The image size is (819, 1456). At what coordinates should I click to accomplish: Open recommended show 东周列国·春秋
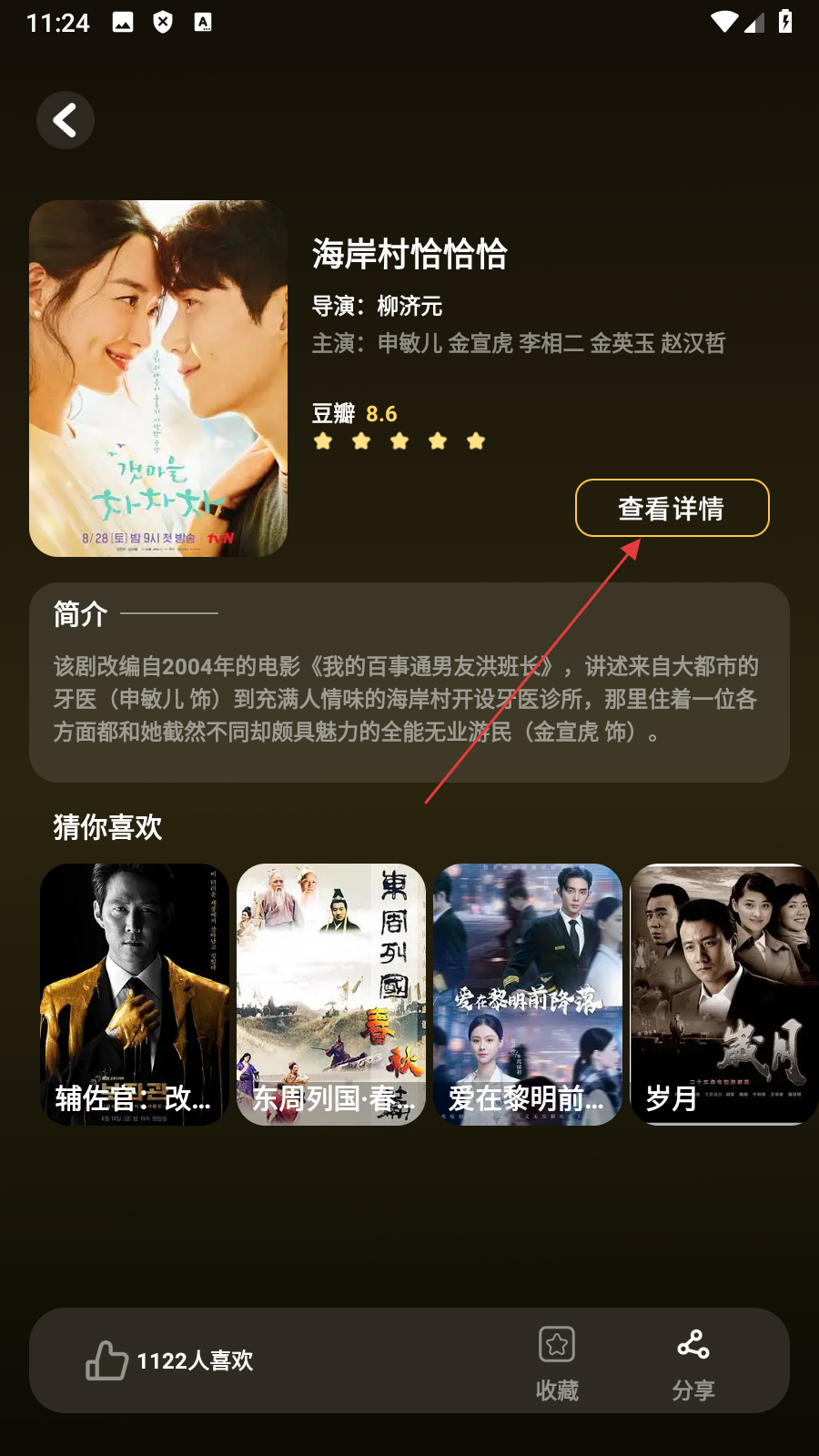point(331,994)
